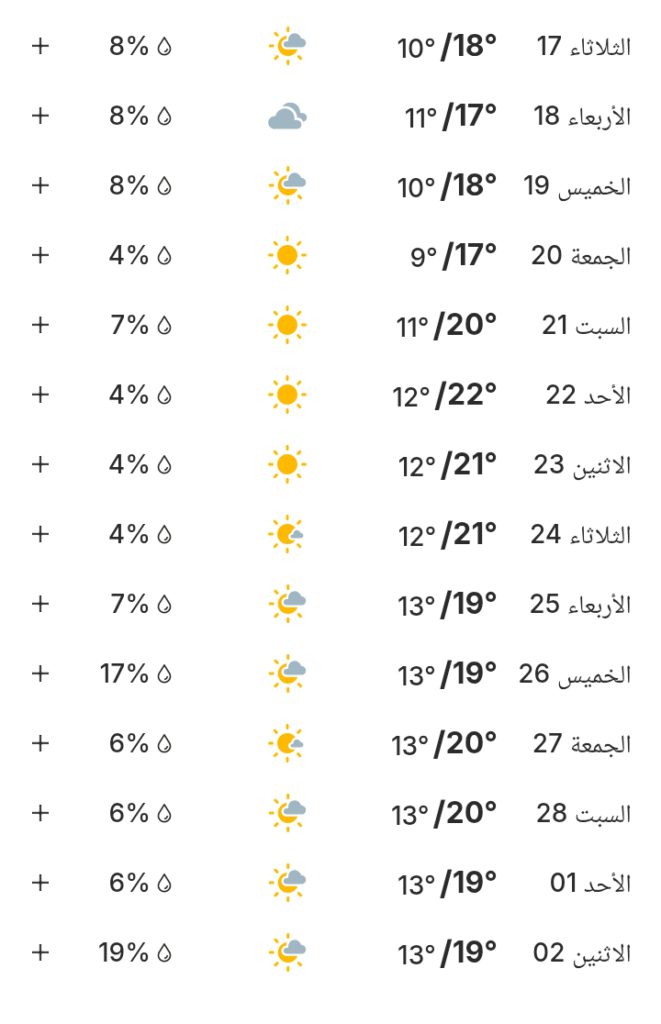The image size is (661, 1024).
Task: Expand the forecast for الجمعة 27
Action: [40, 743]
